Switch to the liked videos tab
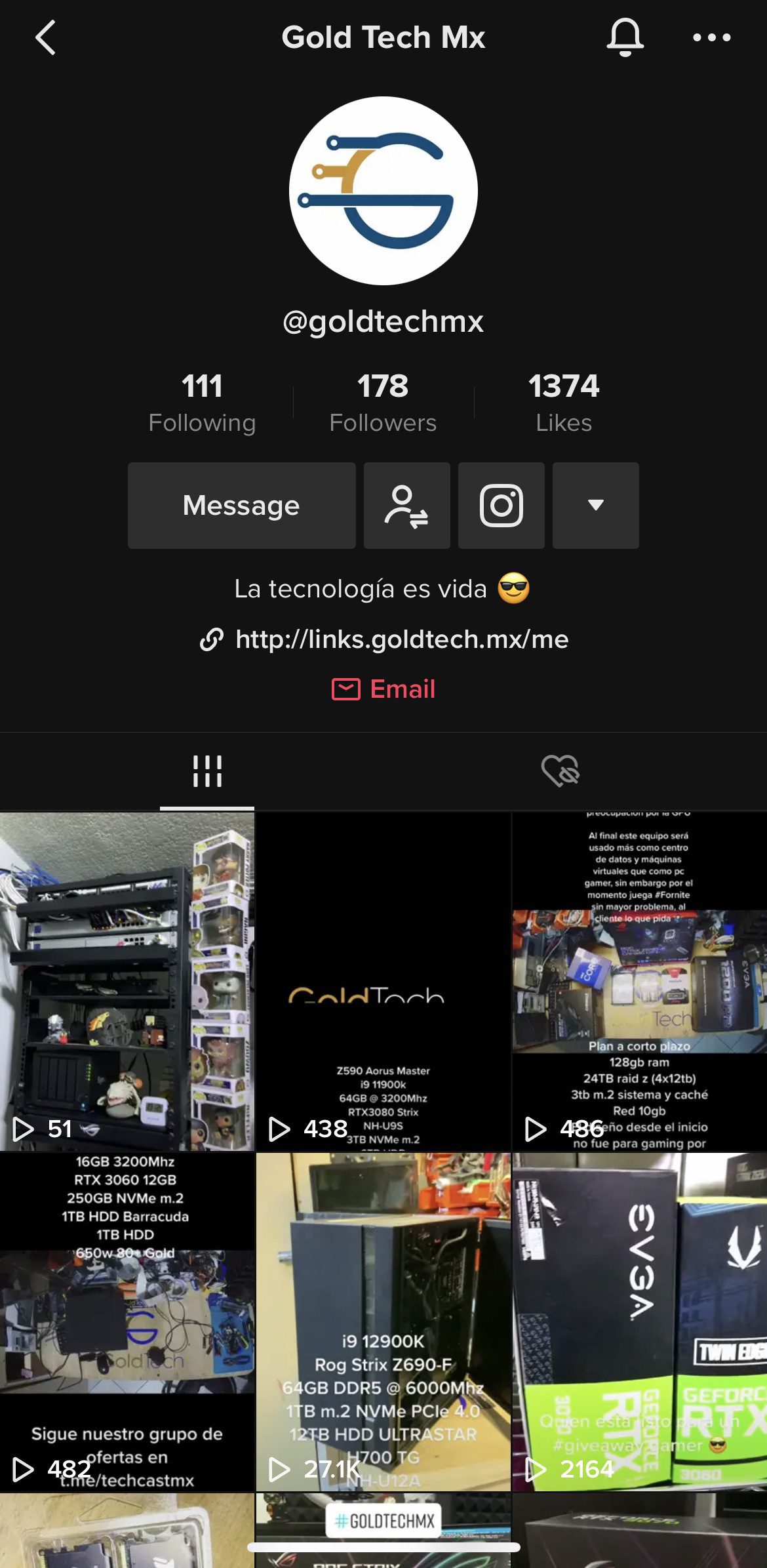This screenshot has width=767, height=1568. click(x=560, y=771)
